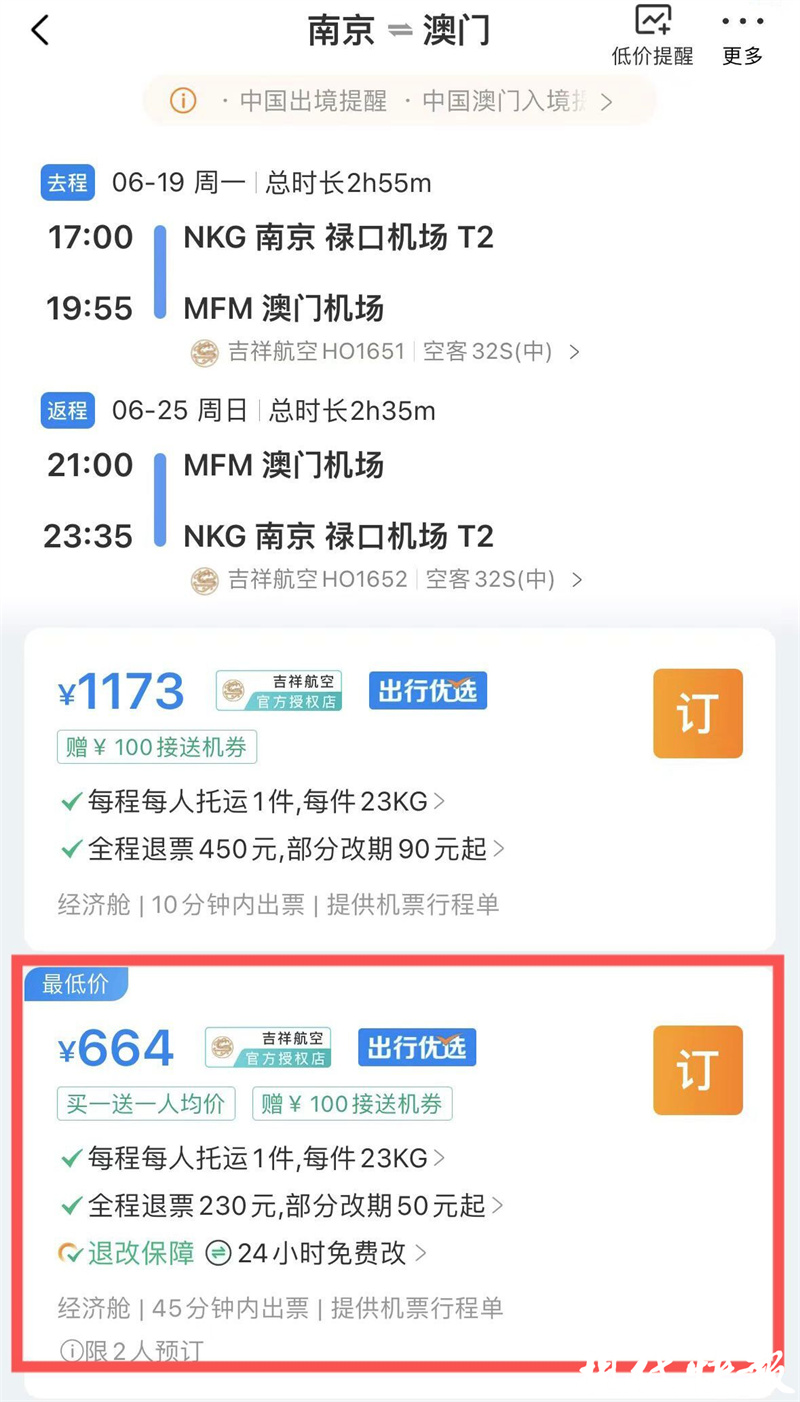View details of return flight HO1652

[387, 580]
